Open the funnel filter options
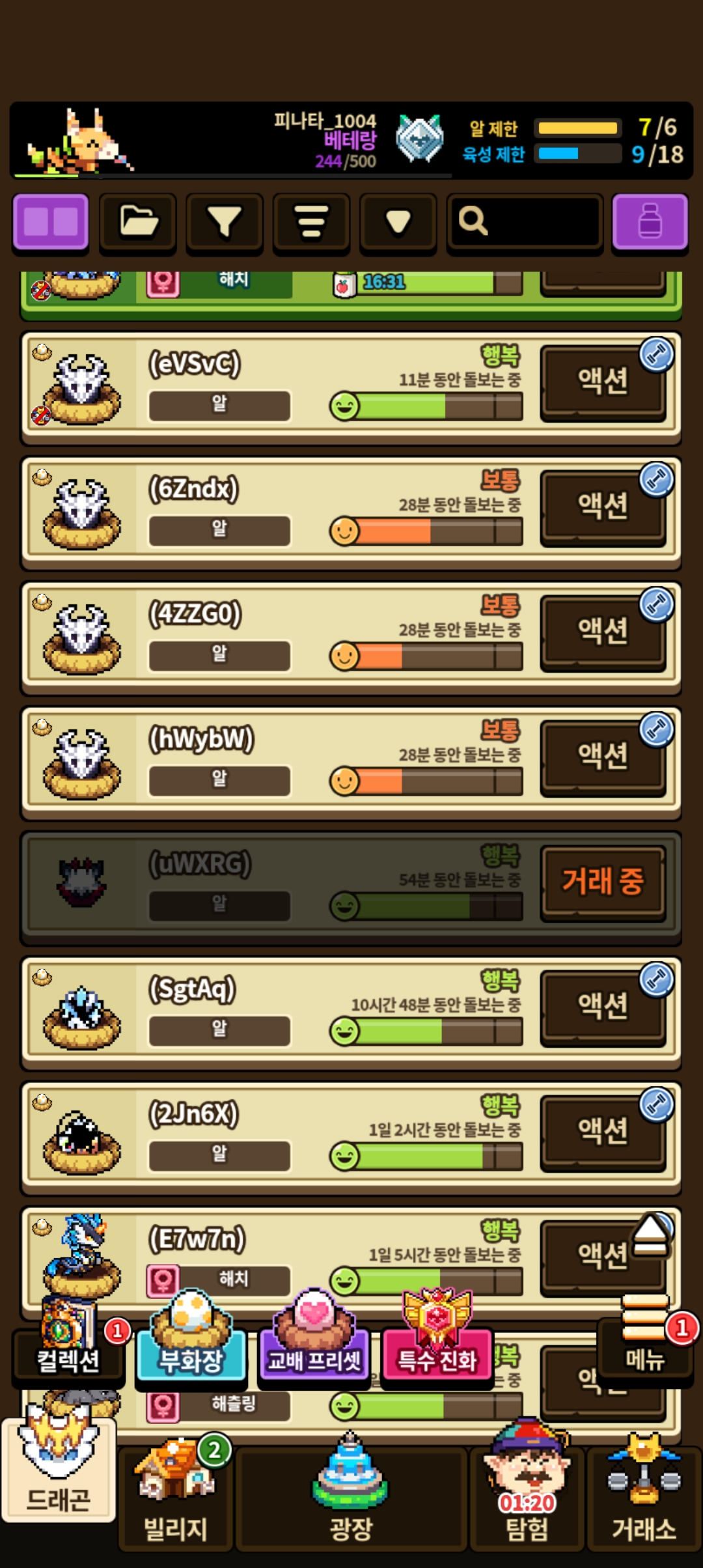 point(225,222)
